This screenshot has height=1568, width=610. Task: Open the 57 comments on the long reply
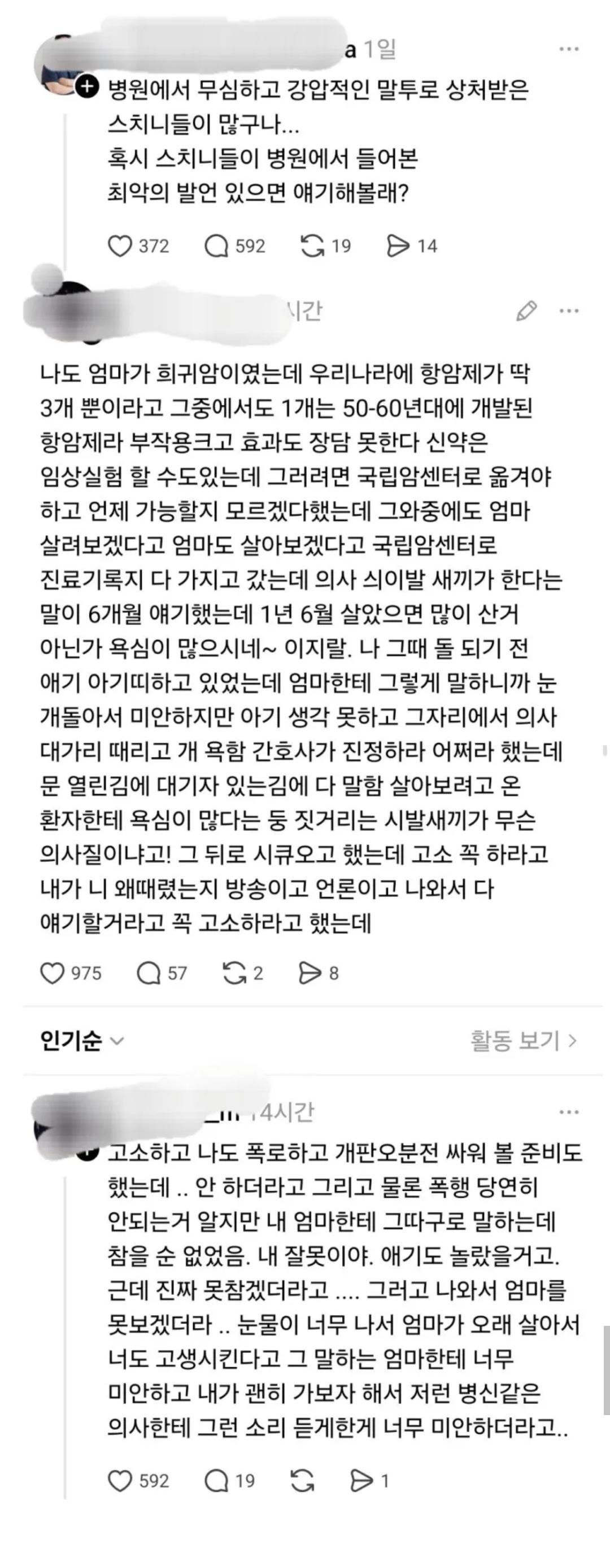click(x=149, y=973)
